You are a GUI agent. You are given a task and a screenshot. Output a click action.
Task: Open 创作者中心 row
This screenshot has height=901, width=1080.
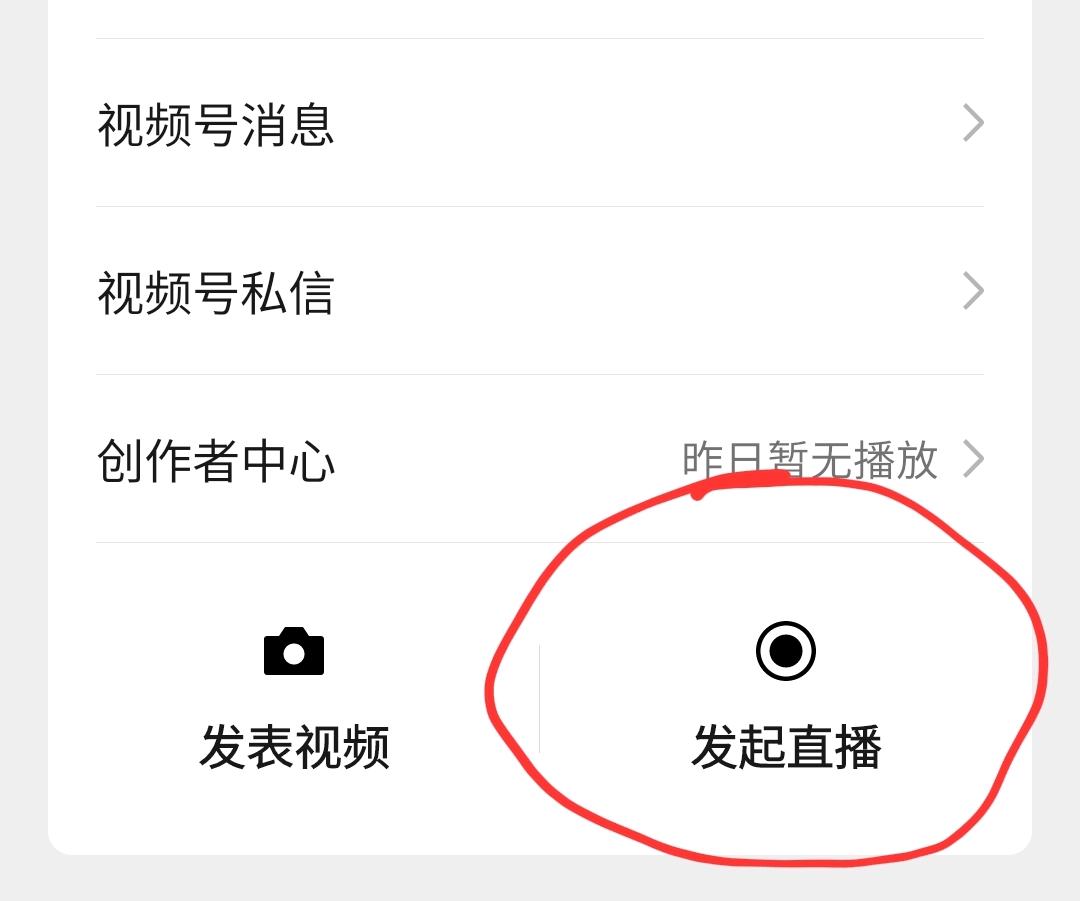[540, 460]
